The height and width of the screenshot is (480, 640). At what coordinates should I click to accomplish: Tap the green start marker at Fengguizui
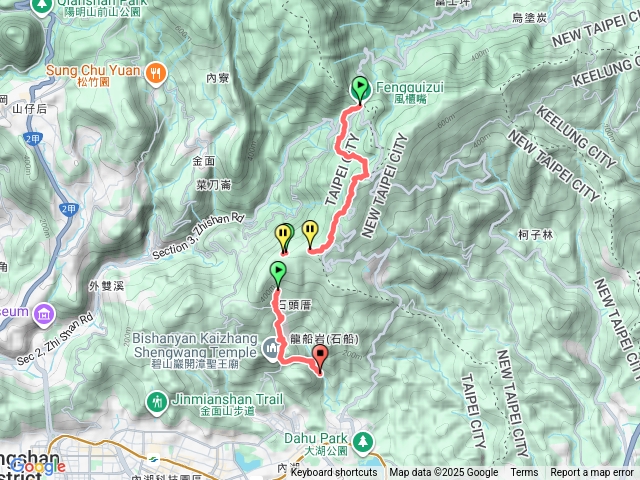coord(360,90)
